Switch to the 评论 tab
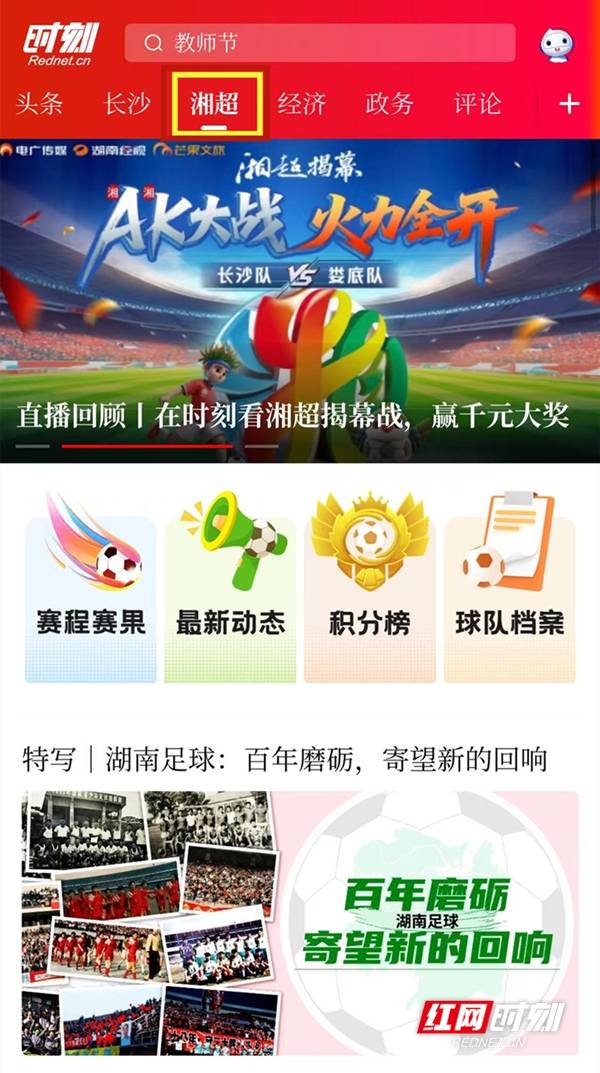The height and width of the screenshot is (1073, 600). pyautogui.click(x=477, y=103)
